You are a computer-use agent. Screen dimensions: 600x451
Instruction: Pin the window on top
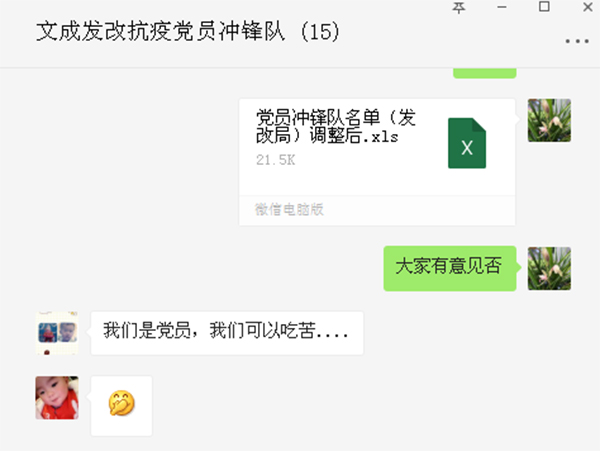click(x=459, y=7)
